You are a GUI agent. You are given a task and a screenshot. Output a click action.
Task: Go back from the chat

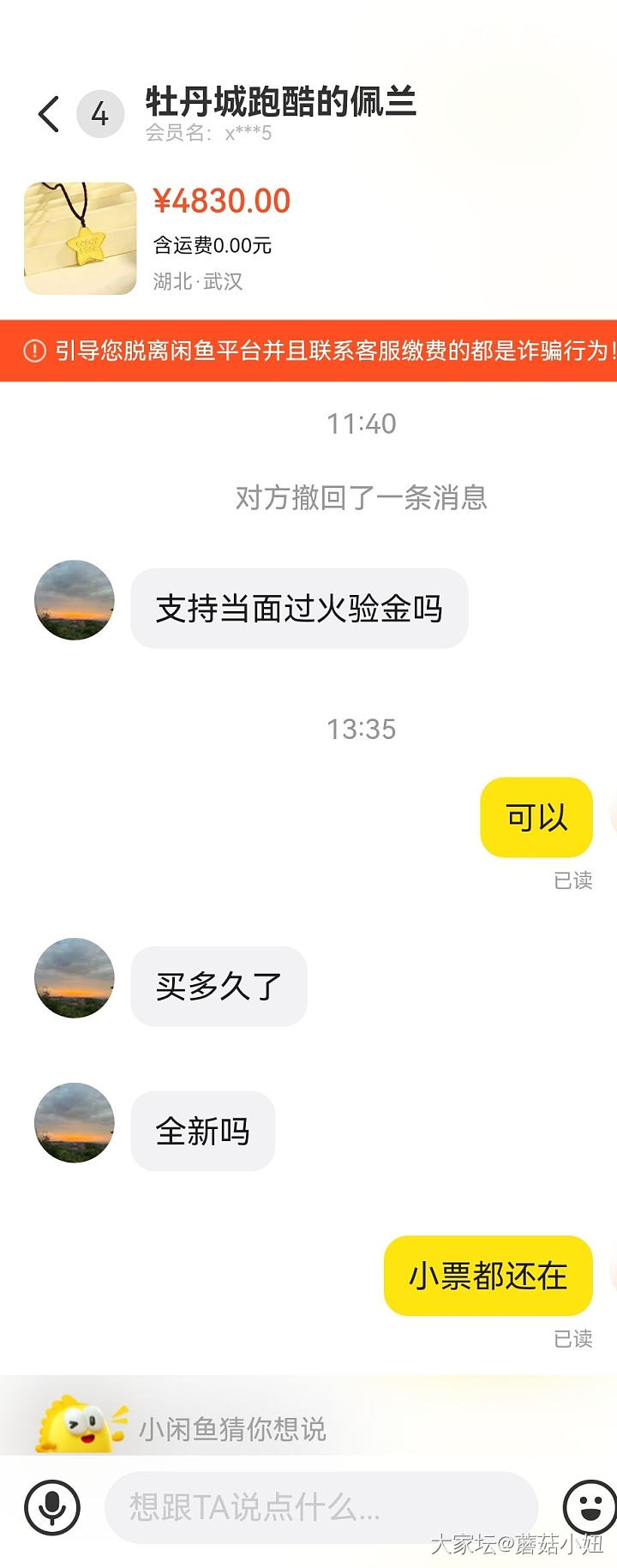tap(49, 113)
